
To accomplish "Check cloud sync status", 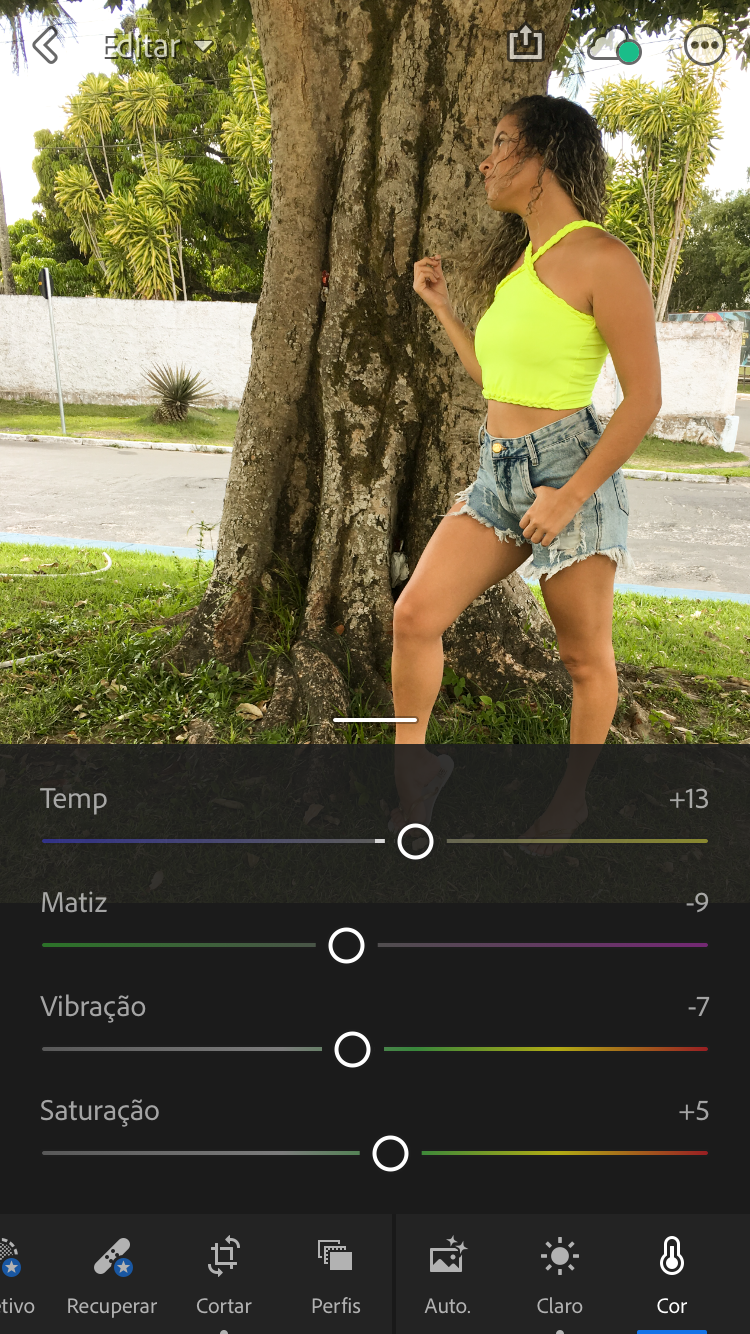I will click(x=613, y=46).
